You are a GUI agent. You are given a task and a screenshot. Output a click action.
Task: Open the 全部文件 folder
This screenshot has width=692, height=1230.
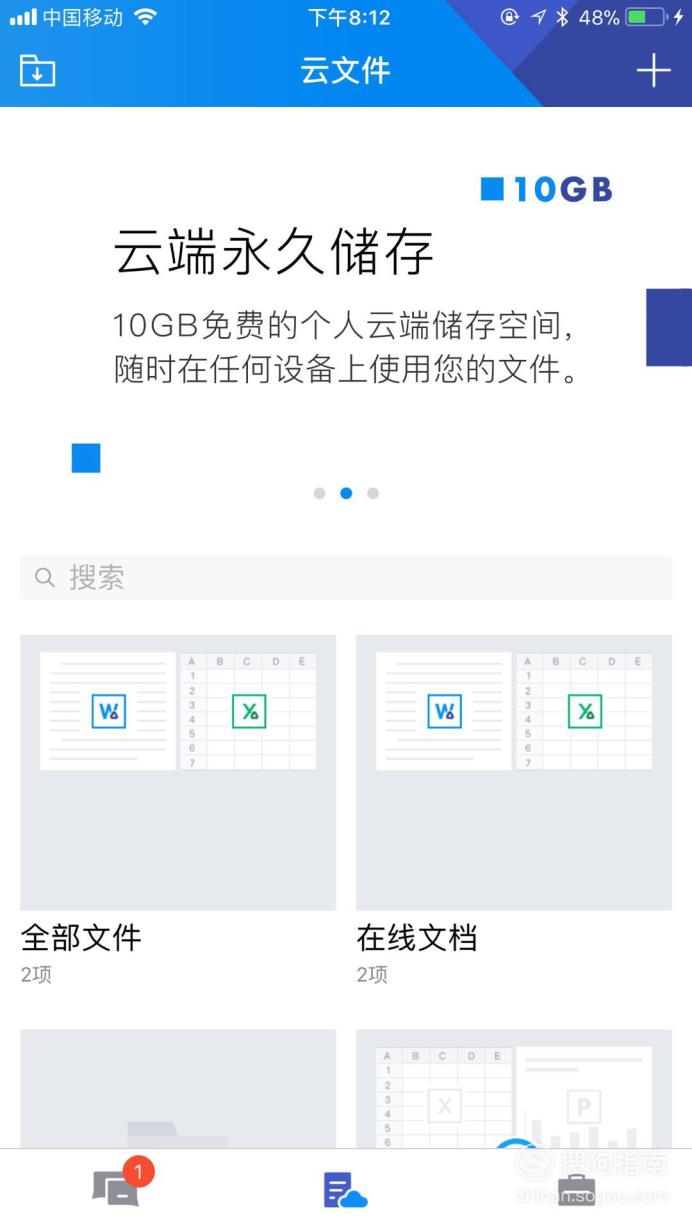point(178,810)
